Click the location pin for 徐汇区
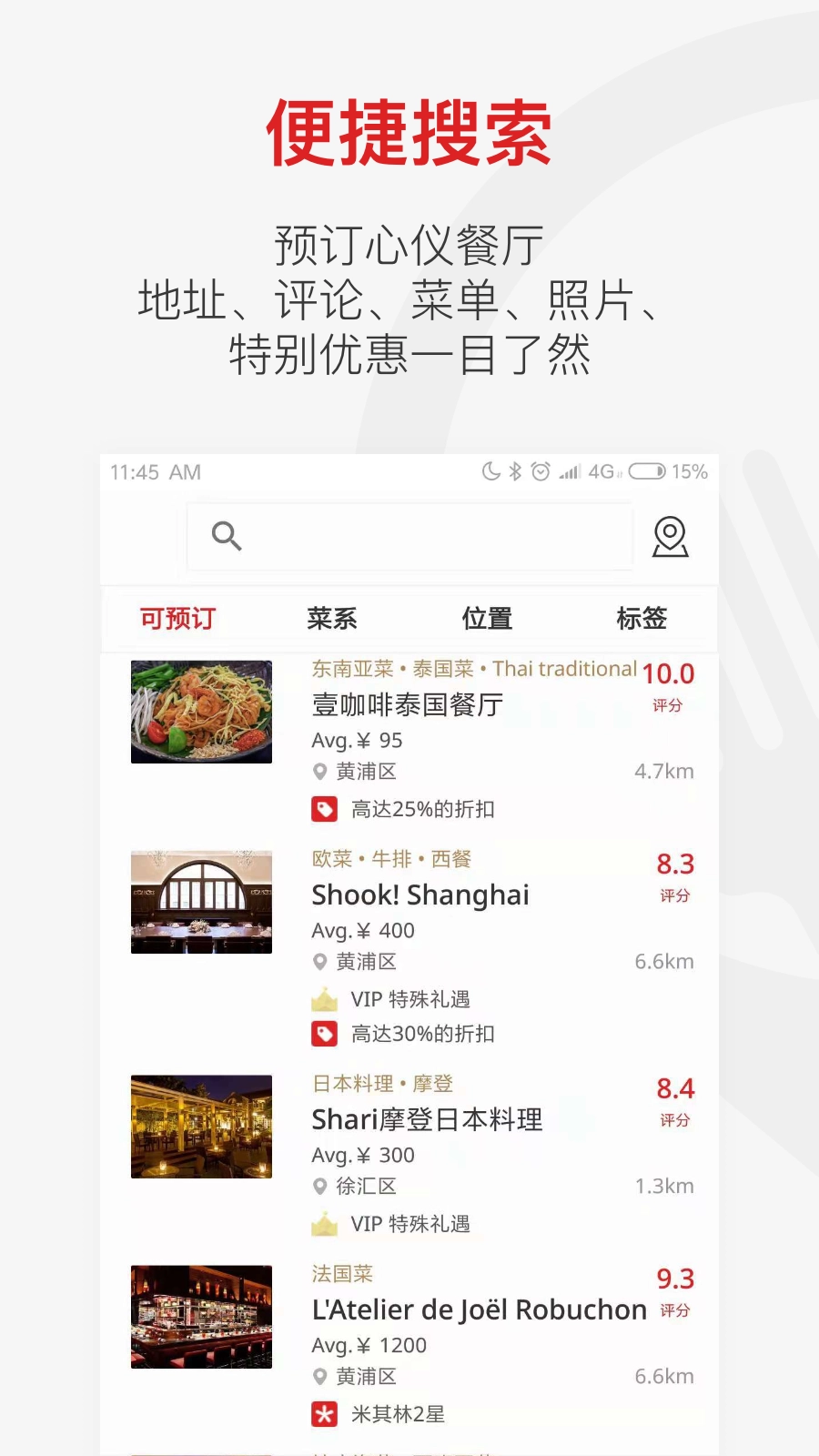The image size is (819, 1456). pyautogui.click(x=319, y=1186)
